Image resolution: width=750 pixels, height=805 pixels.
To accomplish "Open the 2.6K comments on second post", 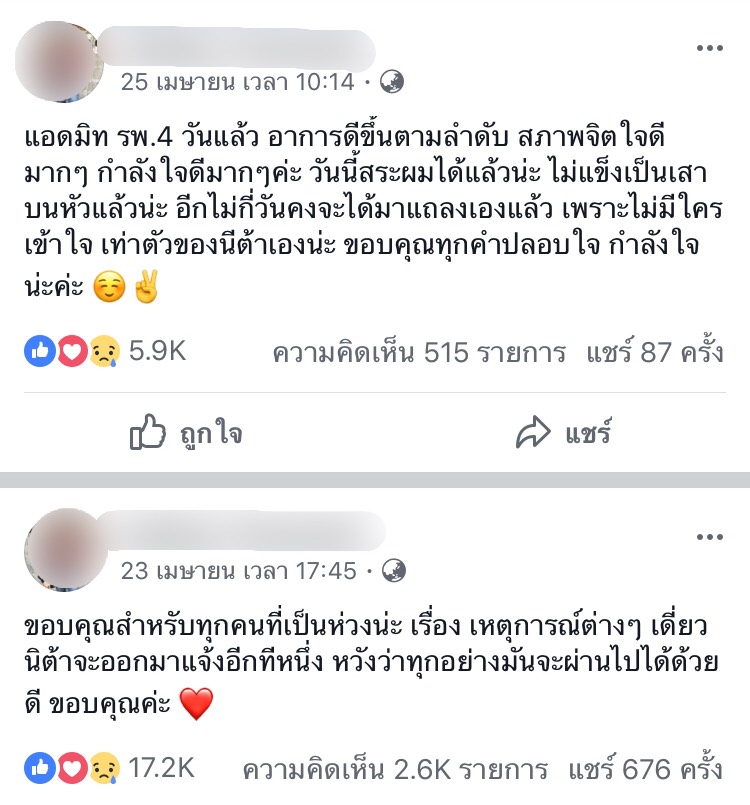I will click(395, 770).
